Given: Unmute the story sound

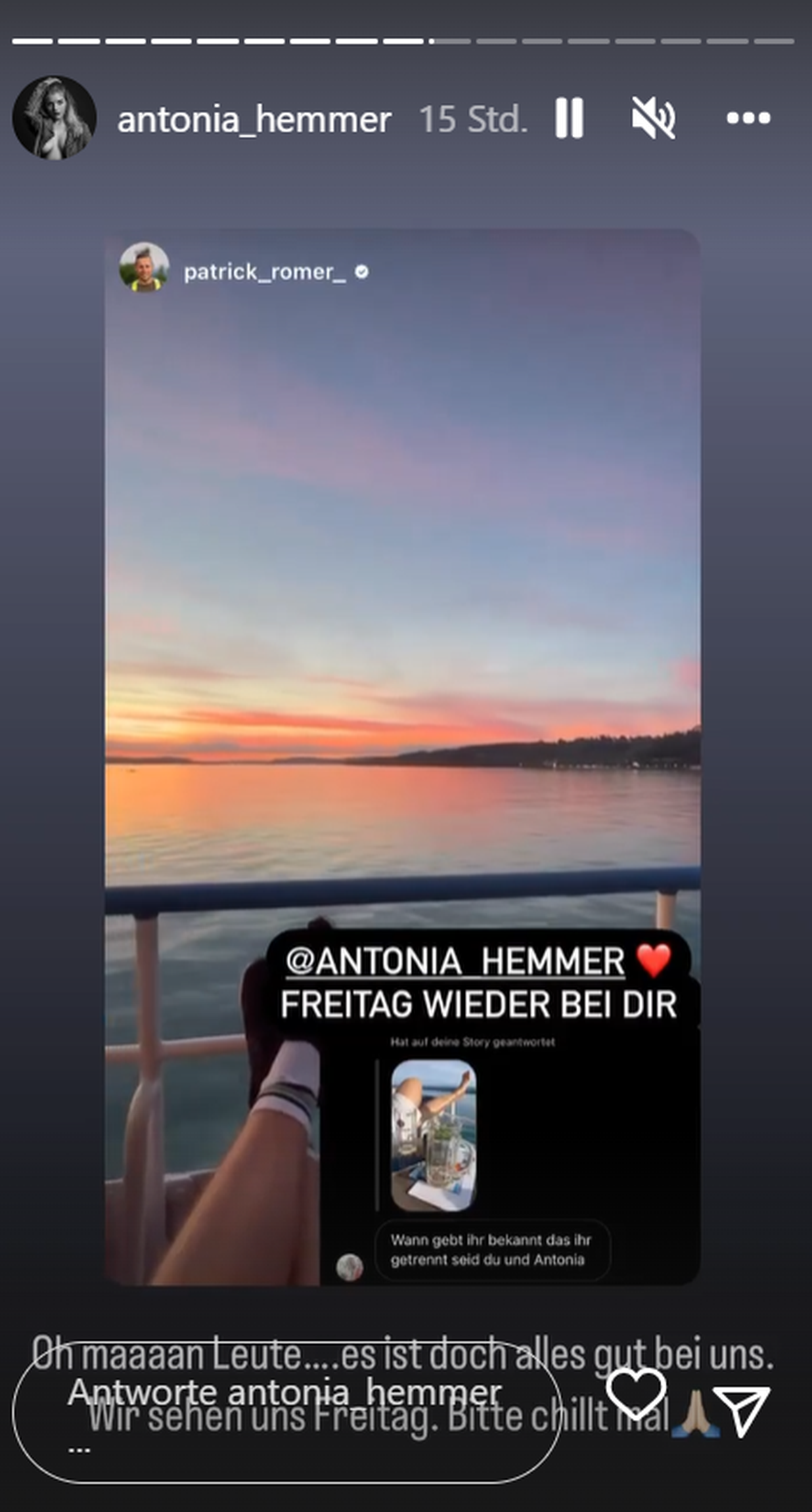Looking at the screenshot, I should pyautogui.click(x=653, y=118).
